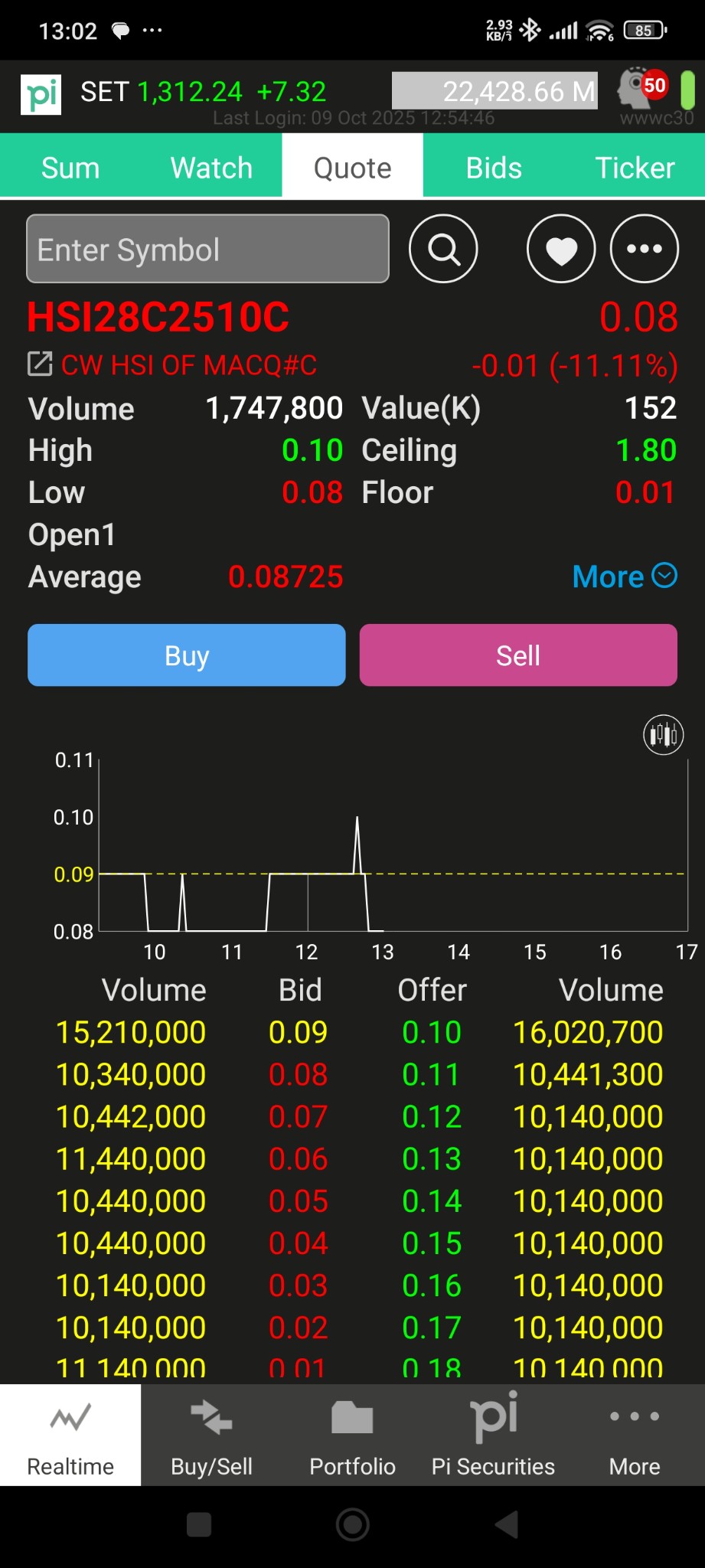Tap the search magnifier icon

click(x=443, y=249)
